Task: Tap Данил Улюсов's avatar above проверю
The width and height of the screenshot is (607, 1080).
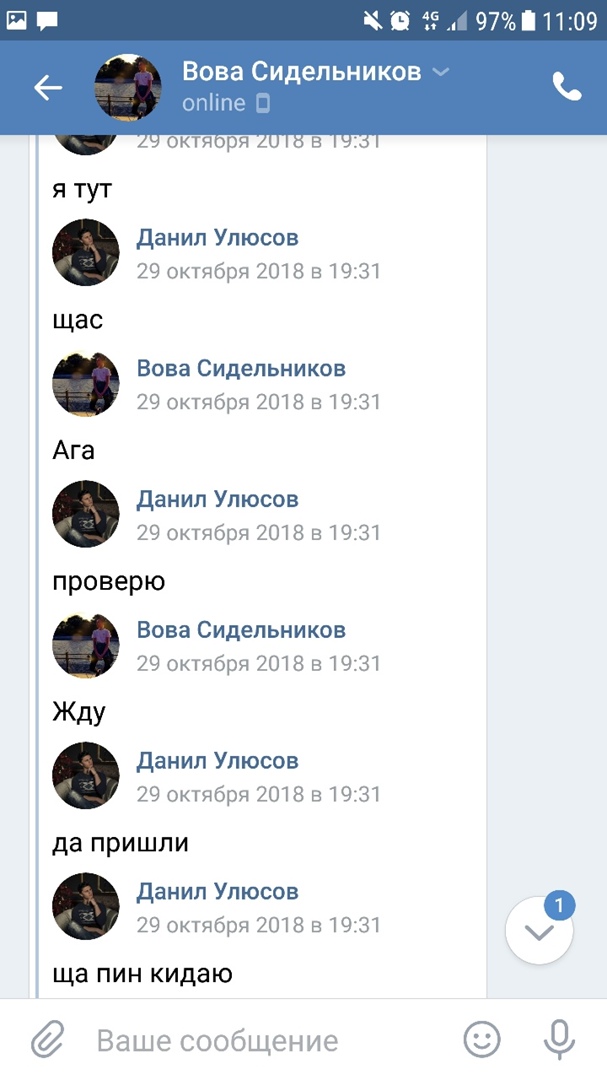Action: point(86,514)
